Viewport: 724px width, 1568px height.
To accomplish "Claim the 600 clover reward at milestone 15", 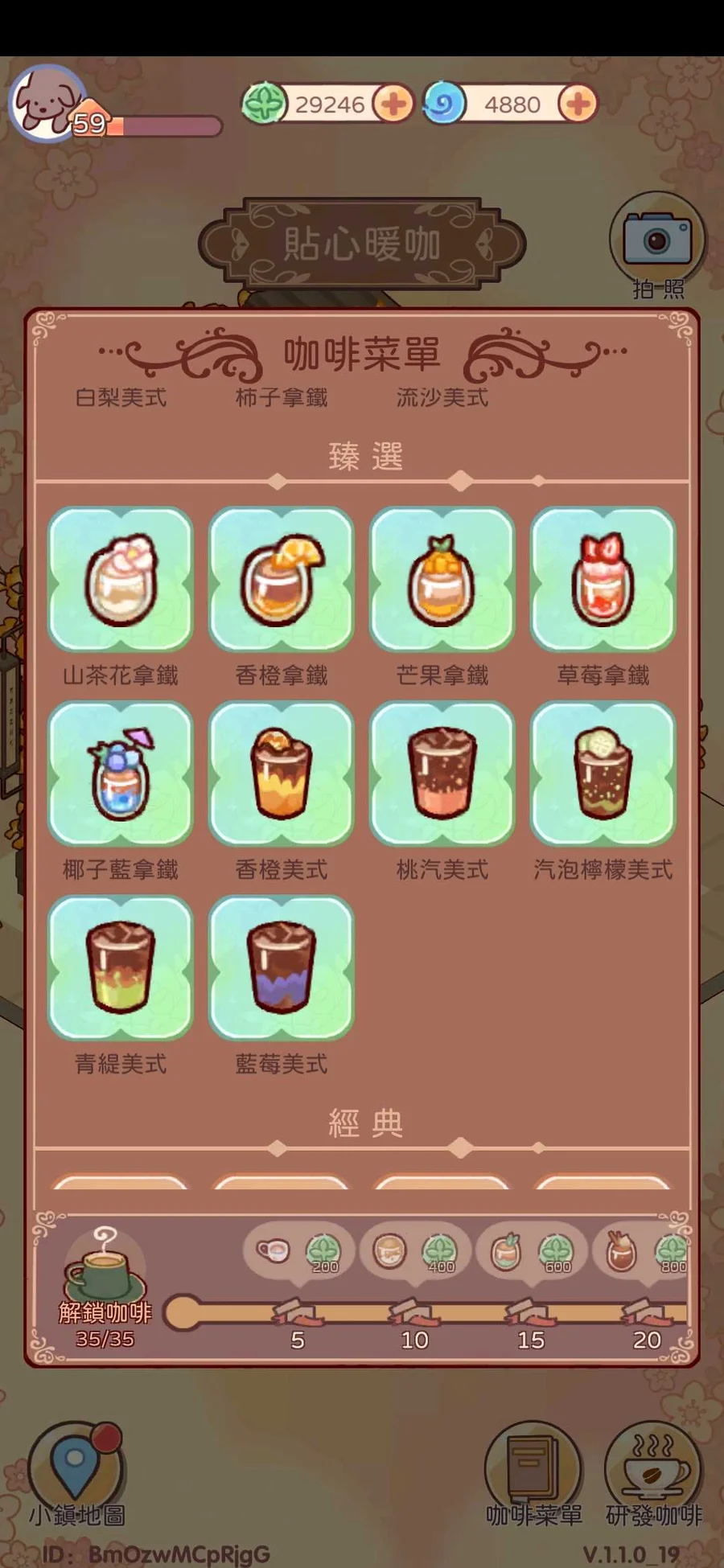I will [x=531, y=1252].
